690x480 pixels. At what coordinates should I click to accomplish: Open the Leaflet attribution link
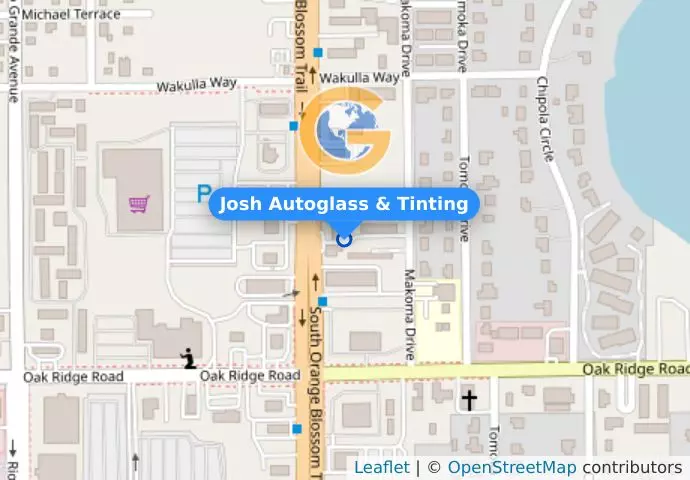[381, 467]
